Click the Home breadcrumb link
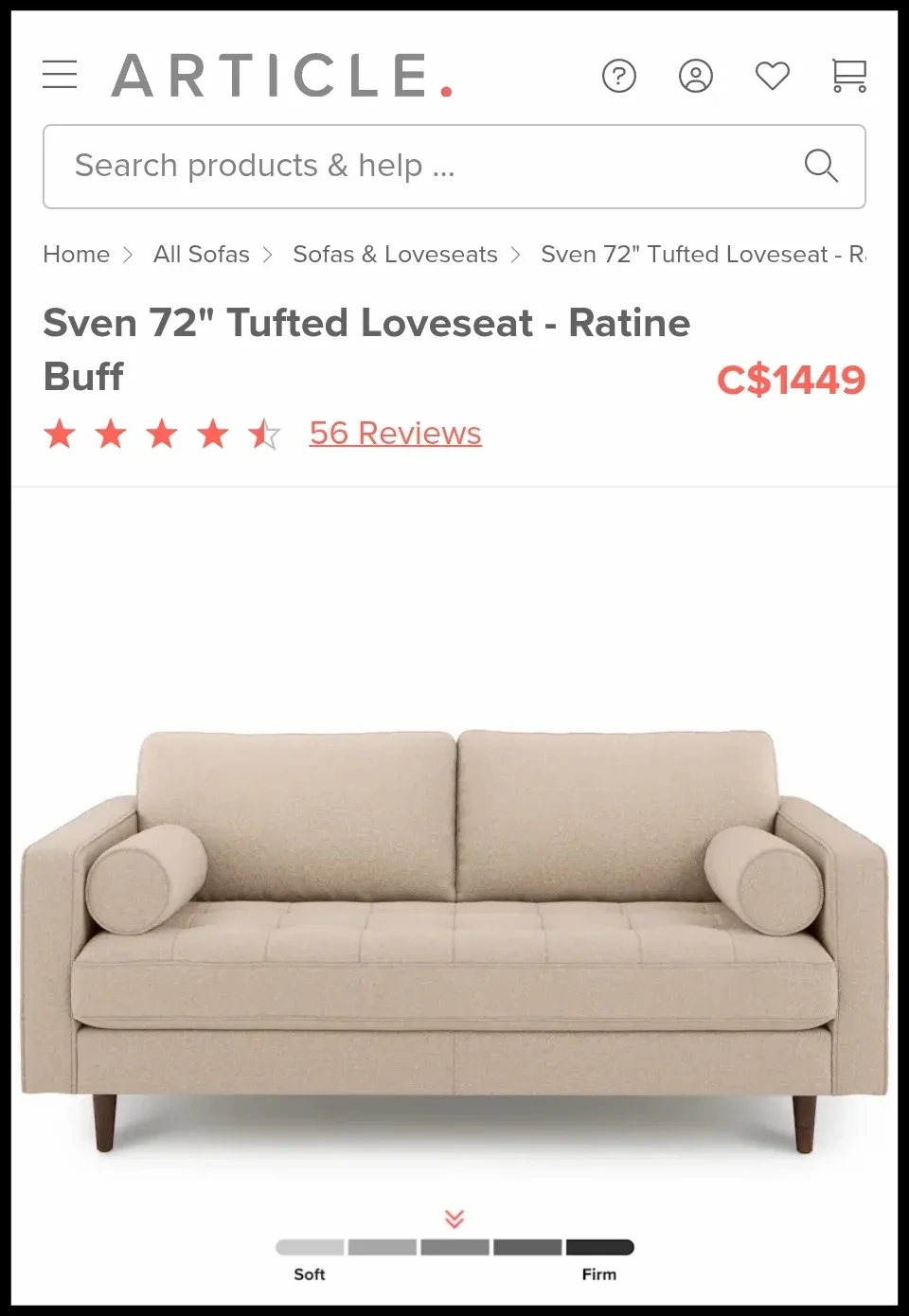Image resolution: width=909 pixels, height=1316 pixels. pos(76,254)
